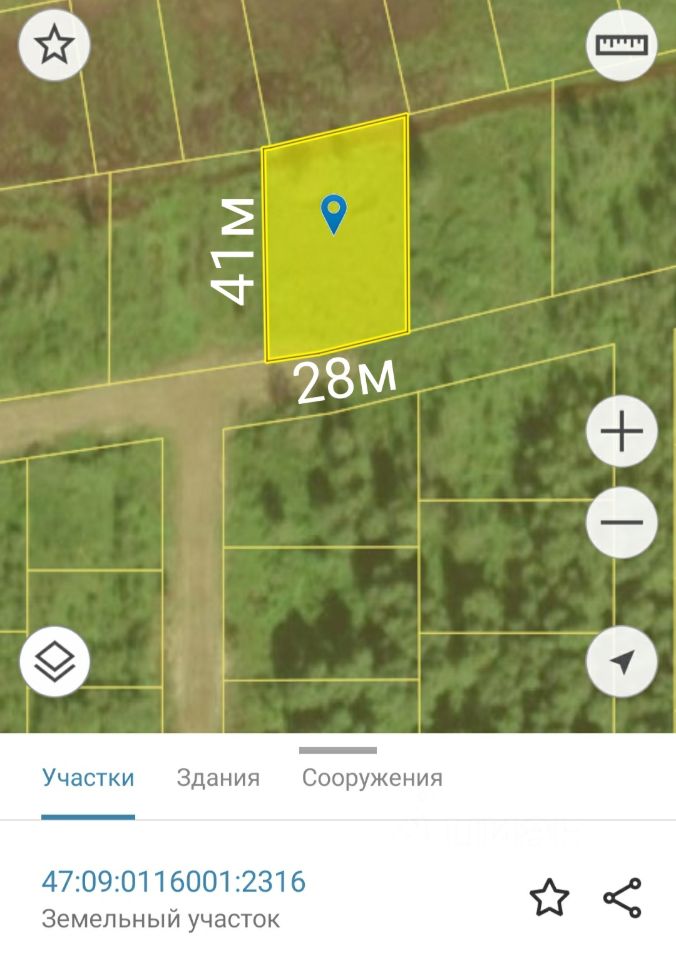The image size is (676, 960).
Task: Open parcel 47:09:0116001:2316 details
Action: (x=173, y=882)
